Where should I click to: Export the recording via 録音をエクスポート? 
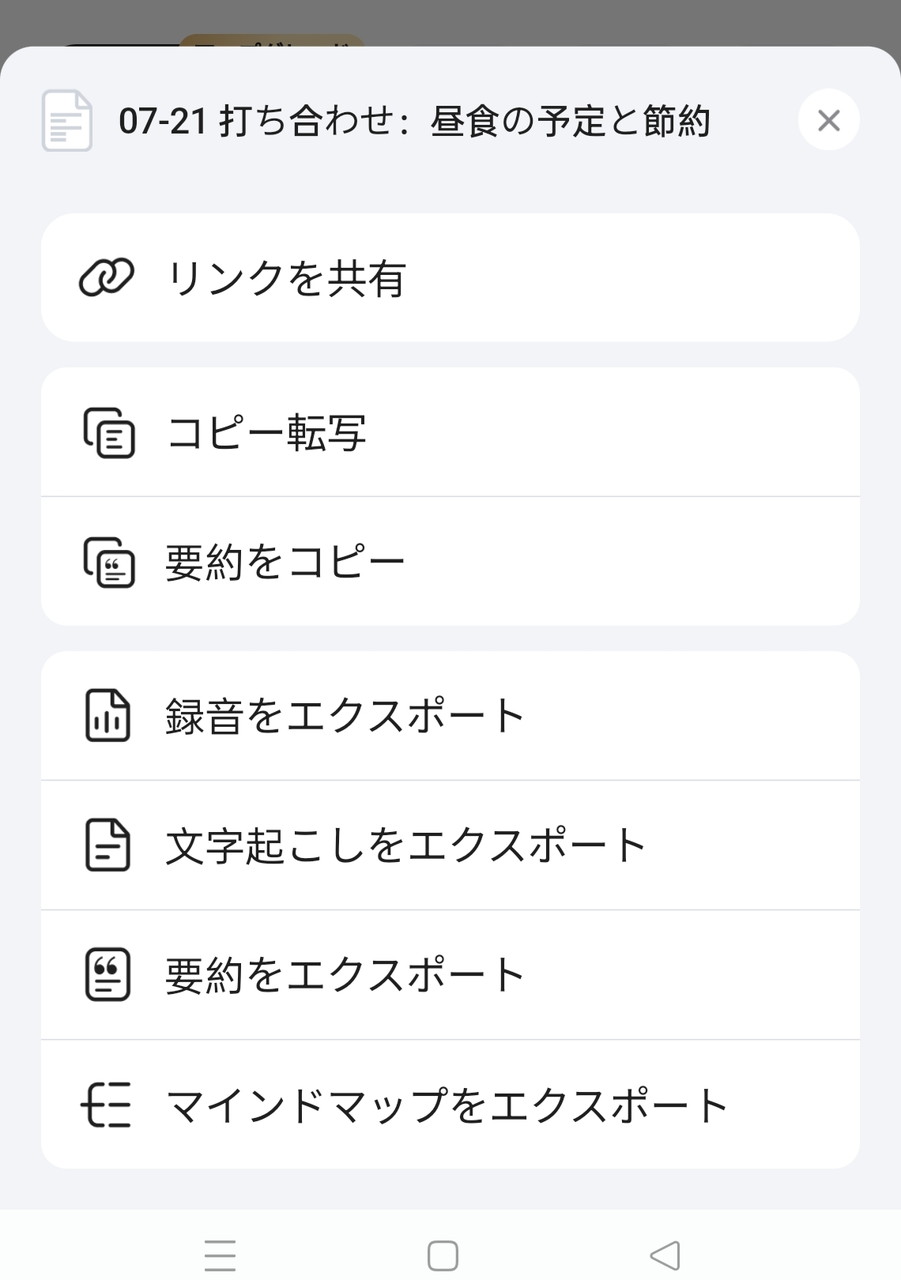tap(450, 716)
